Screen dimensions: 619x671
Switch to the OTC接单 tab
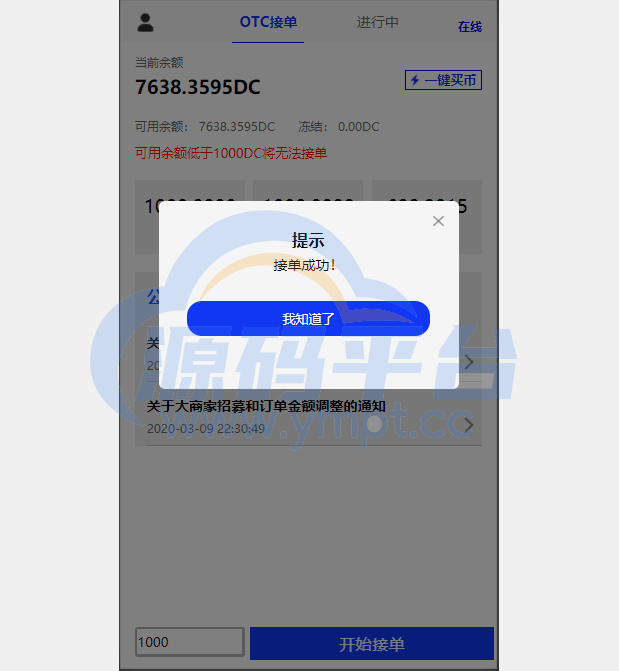tap(268, 23)
